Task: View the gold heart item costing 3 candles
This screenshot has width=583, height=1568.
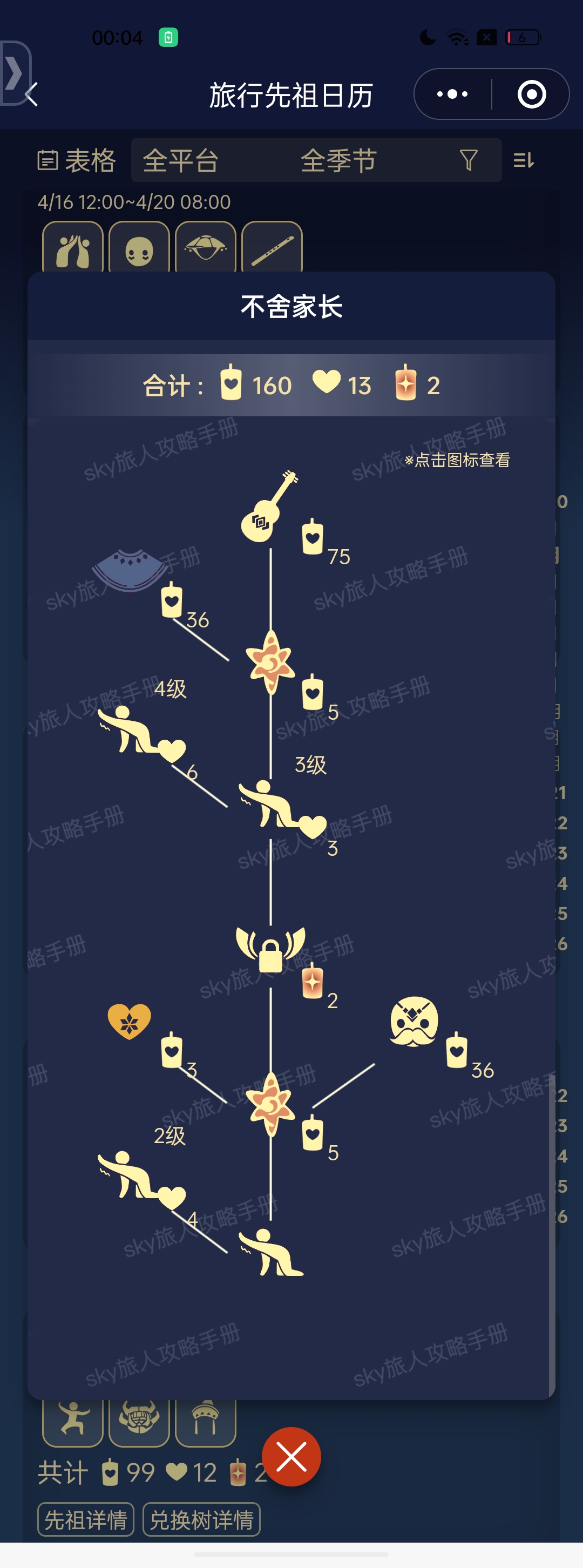Action: tap(129, 1021)
